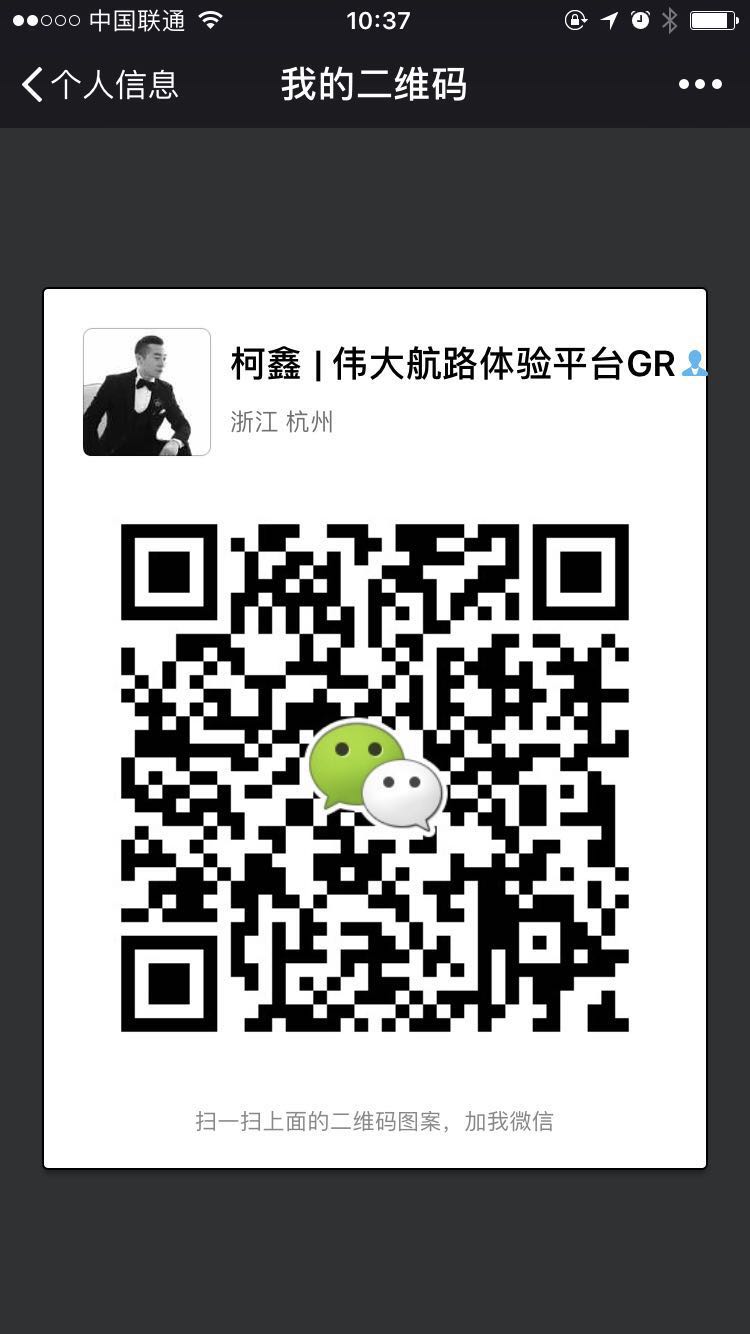Open the three-dot overflow menu
This screenshot has height=1334, width=750.
click(700, 85)
